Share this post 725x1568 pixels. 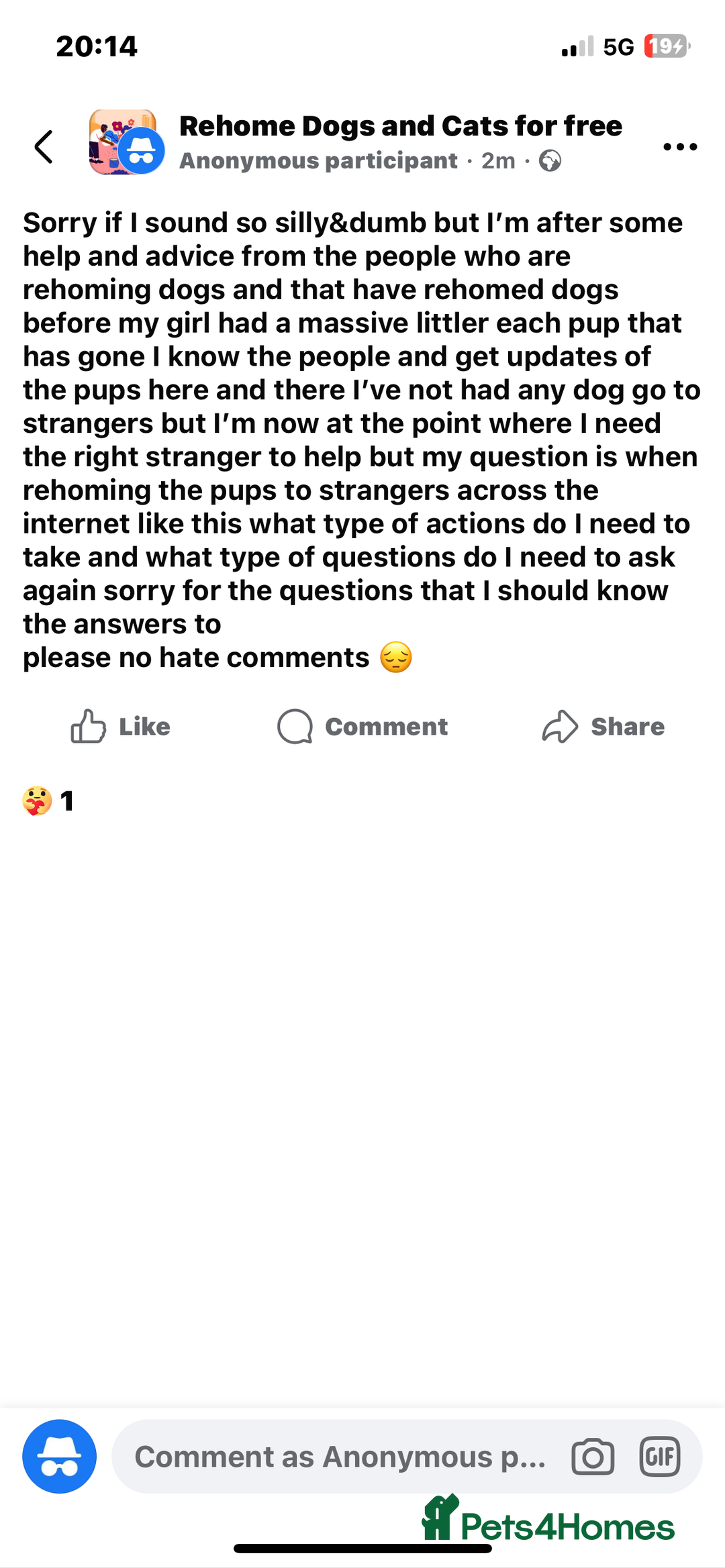pyautogui.click(x=603, y=727)
